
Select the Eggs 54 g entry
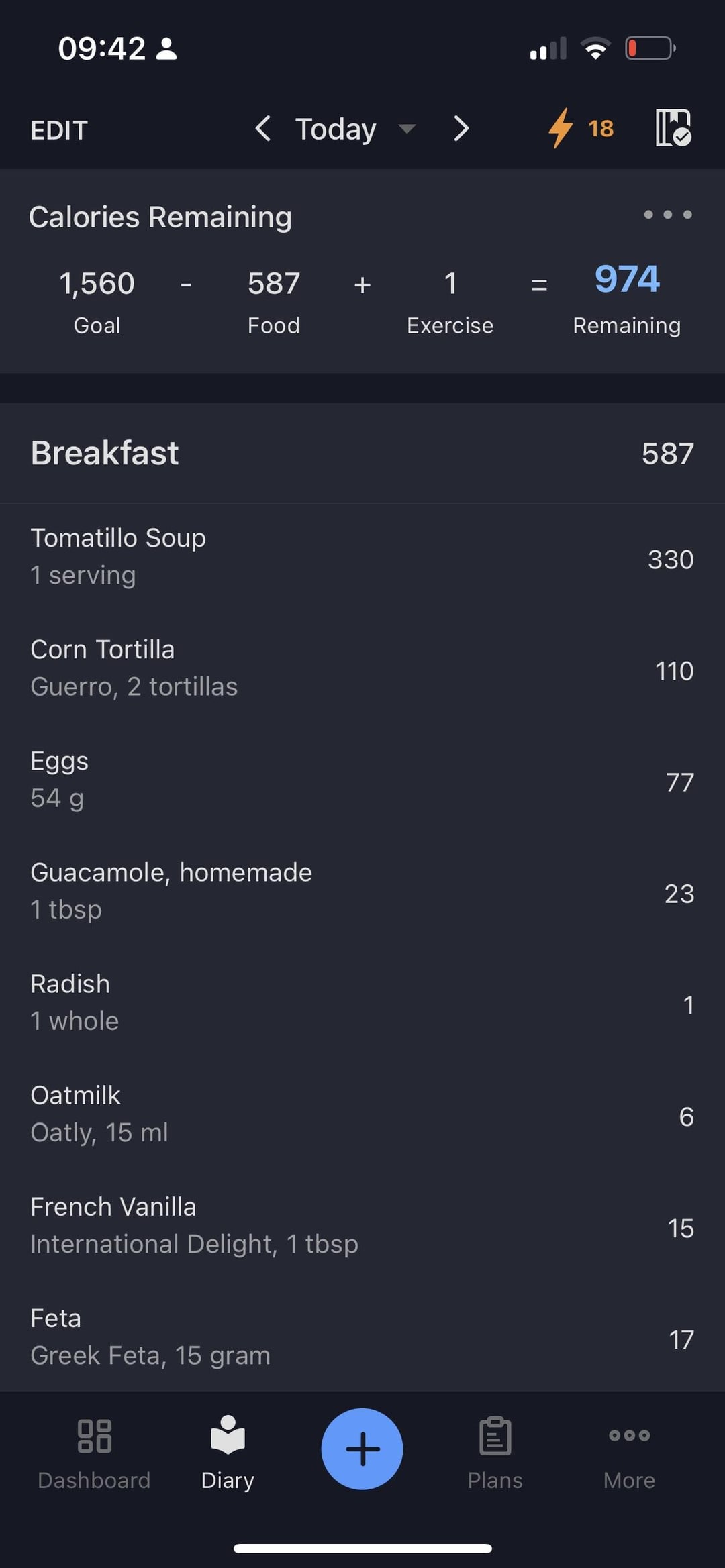click(362, 781)
